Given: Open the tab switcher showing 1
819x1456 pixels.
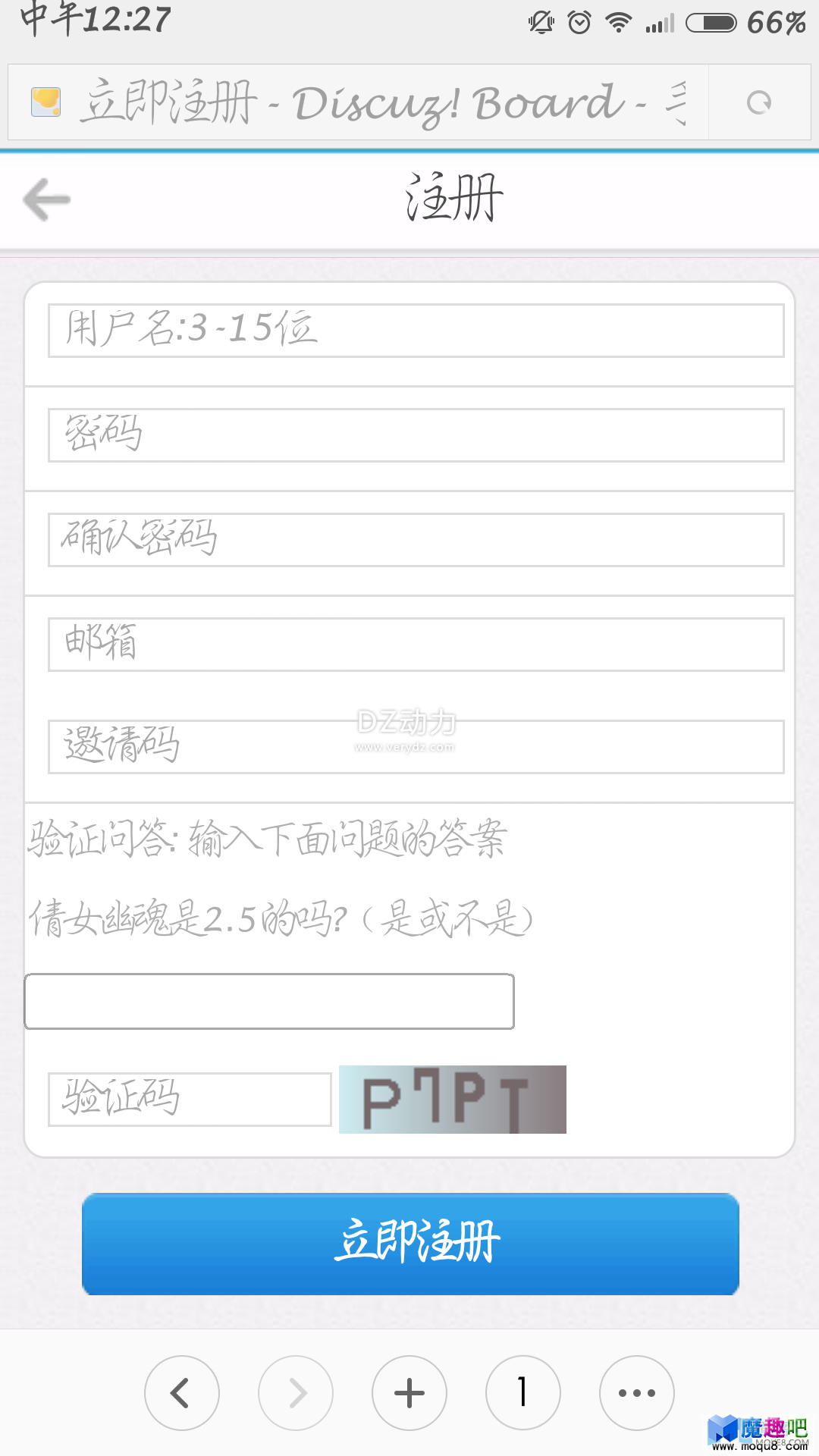Looking at the screenshot, I should (523, 1393).
